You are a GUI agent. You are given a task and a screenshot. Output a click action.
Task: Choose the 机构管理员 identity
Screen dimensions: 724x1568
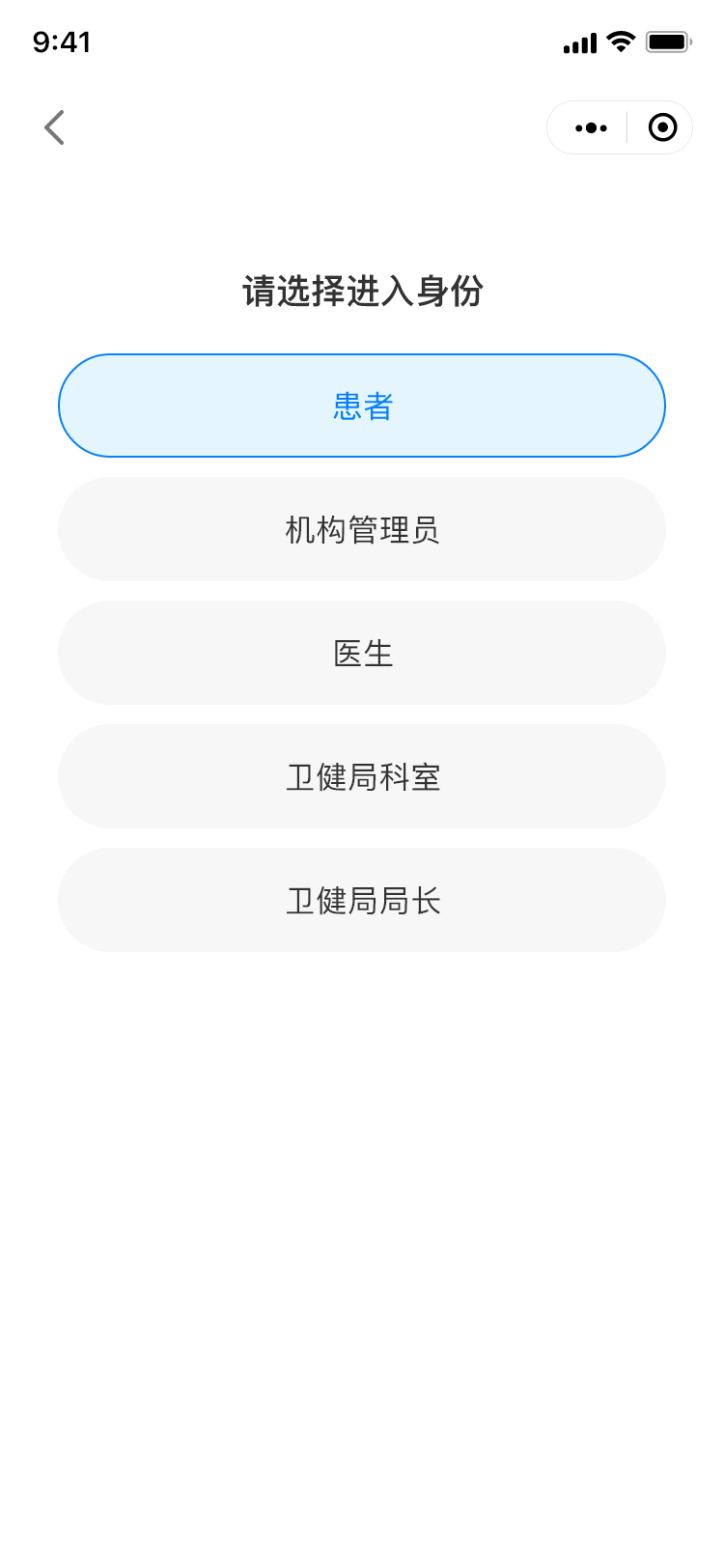[x=362, y=529]
